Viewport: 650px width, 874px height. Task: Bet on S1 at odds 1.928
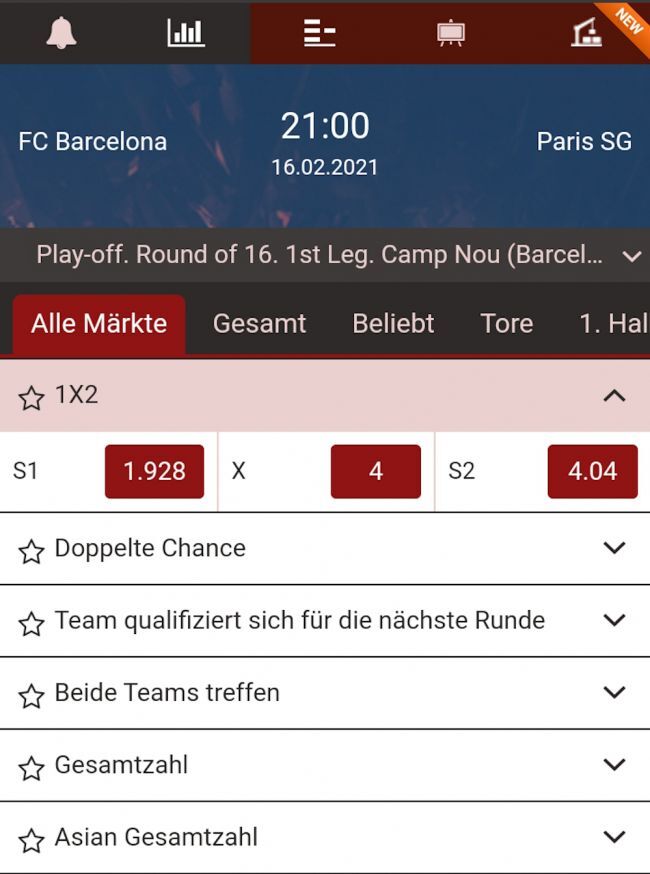[154, 471]
